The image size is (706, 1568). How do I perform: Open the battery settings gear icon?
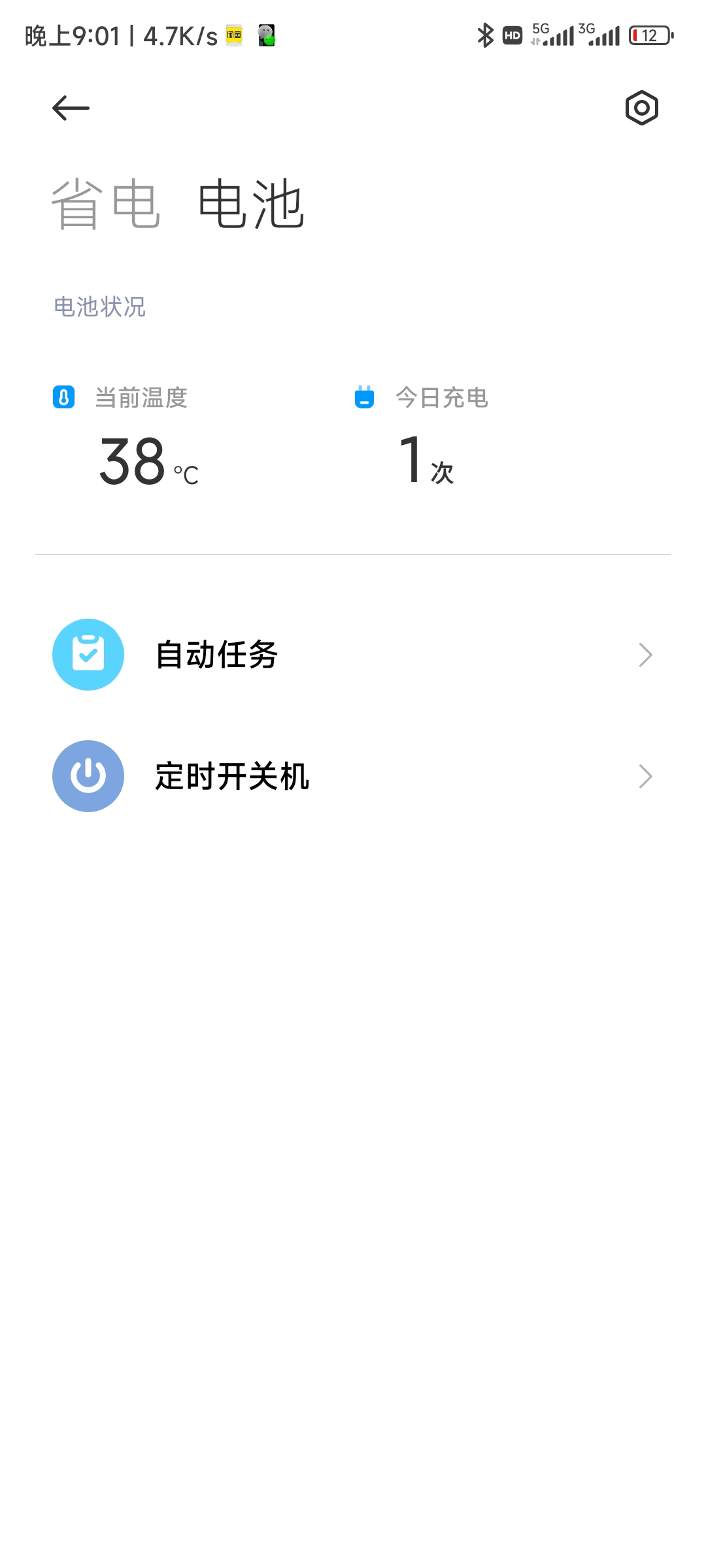tap(641, 108)
